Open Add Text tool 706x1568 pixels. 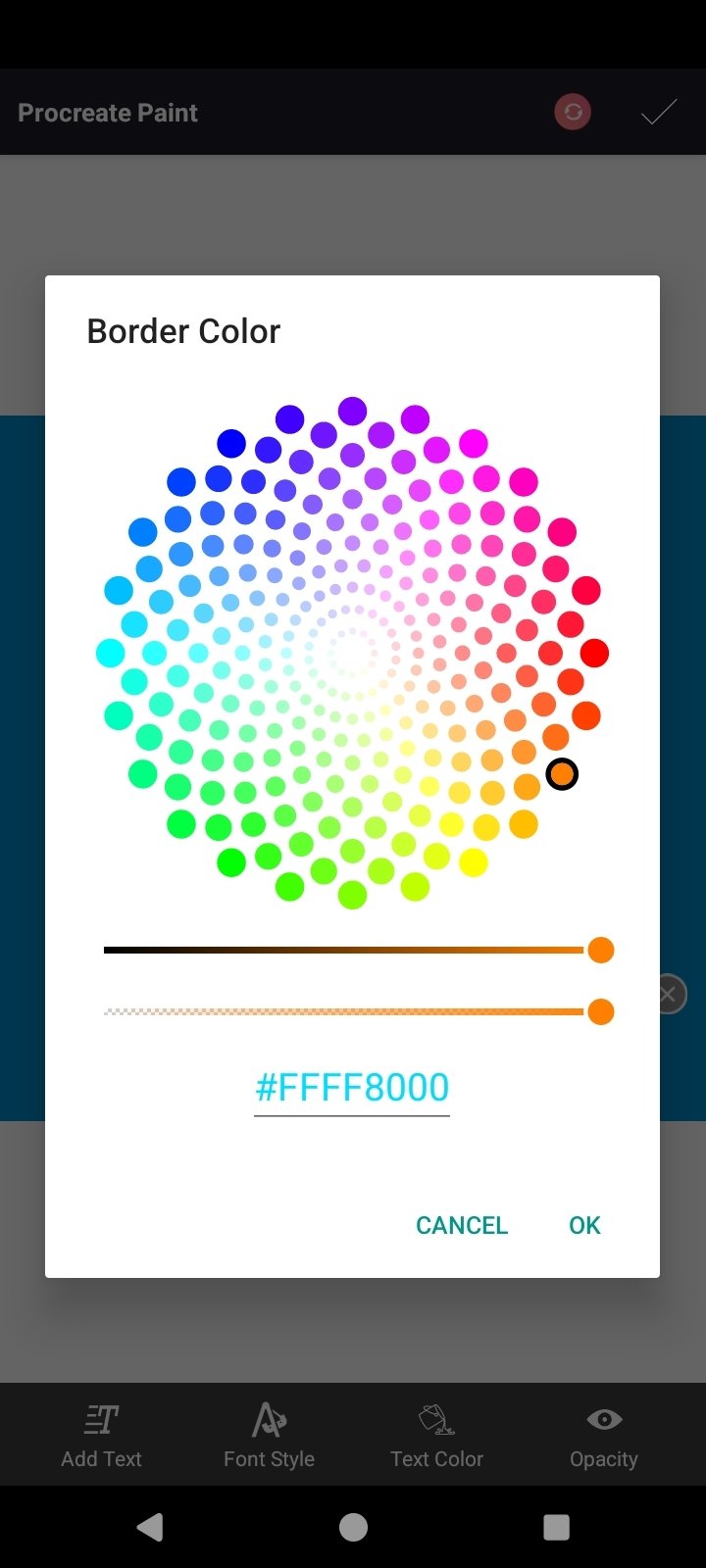101,1436
